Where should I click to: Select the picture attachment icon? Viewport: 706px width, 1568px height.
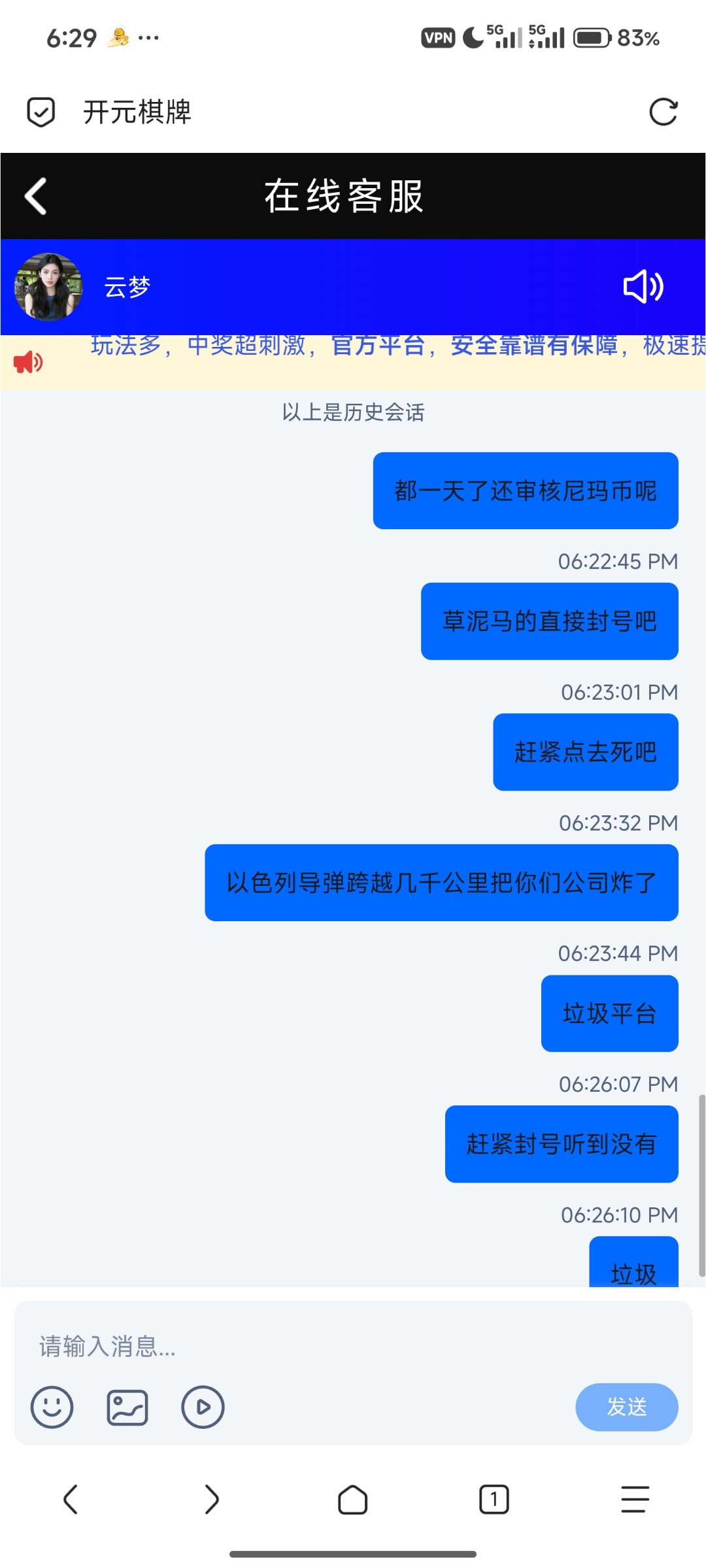click(127, 1408)
